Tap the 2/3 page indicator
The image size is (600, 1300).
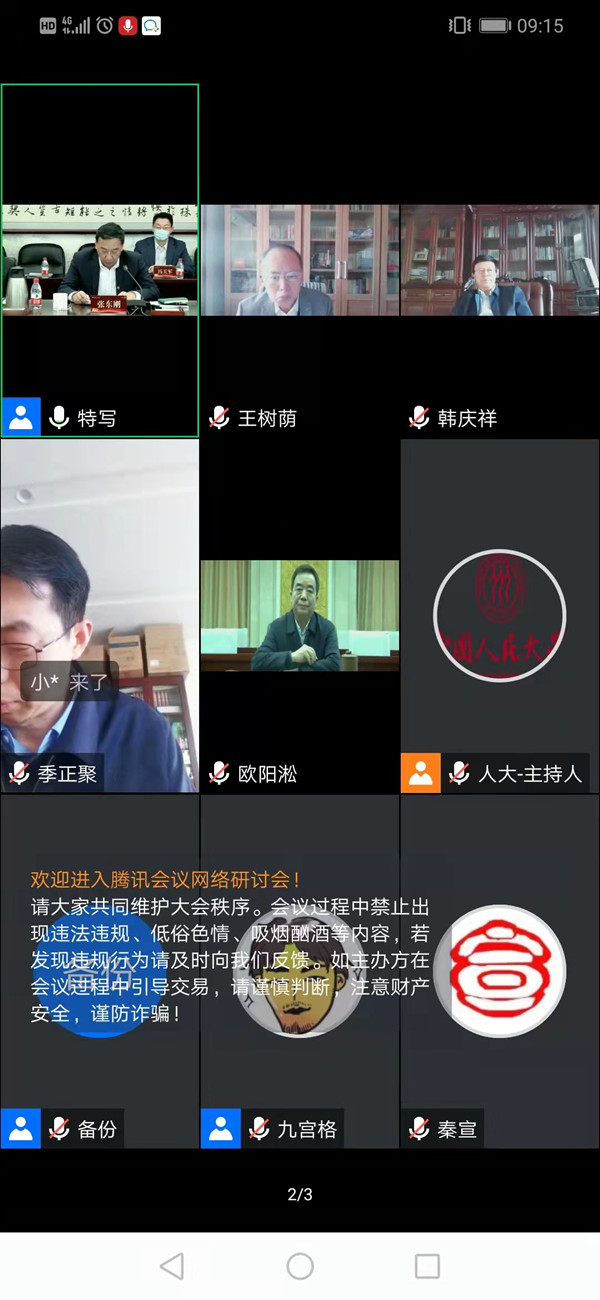[x=300, y=1194]
